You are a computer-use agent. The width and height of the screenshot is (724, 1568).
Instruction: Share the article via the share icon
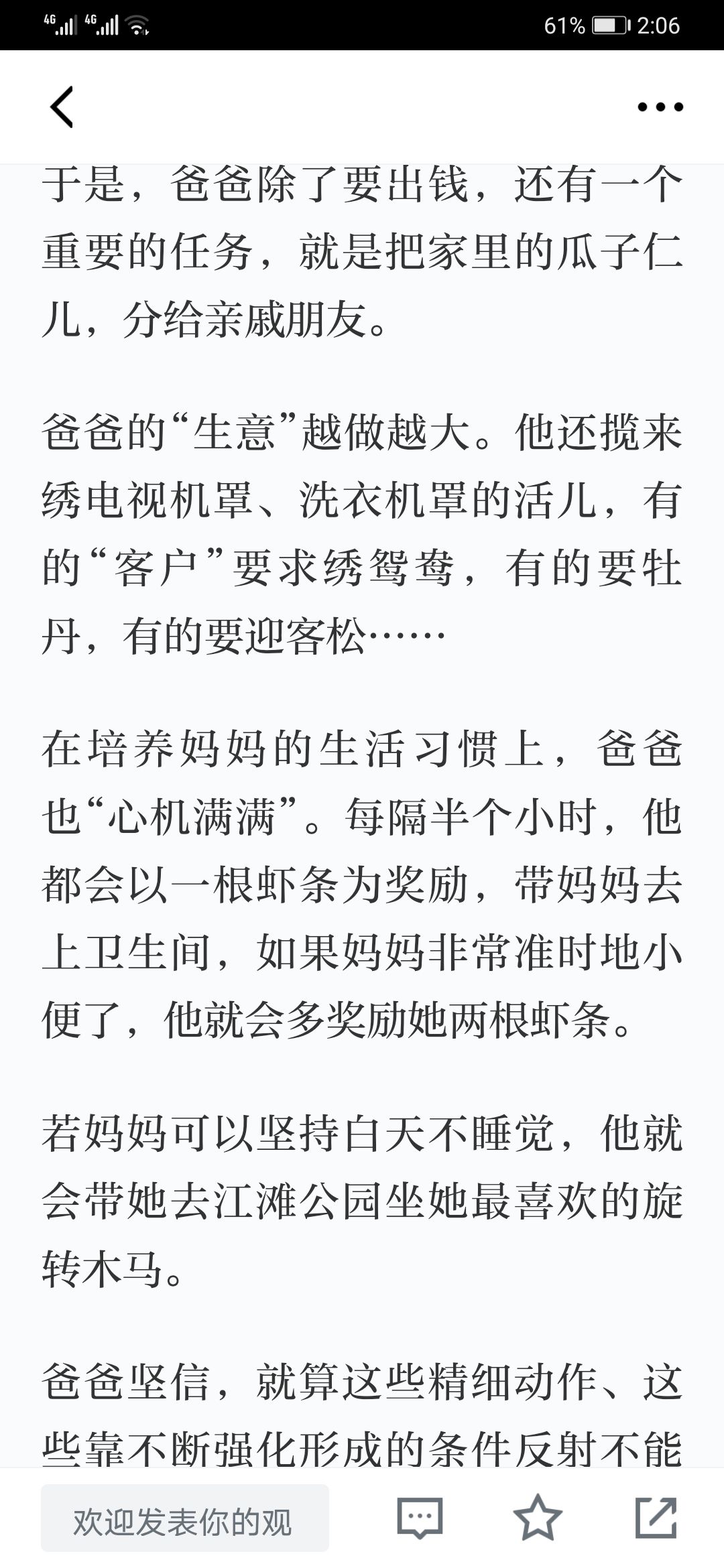[x=656, y=1518]
